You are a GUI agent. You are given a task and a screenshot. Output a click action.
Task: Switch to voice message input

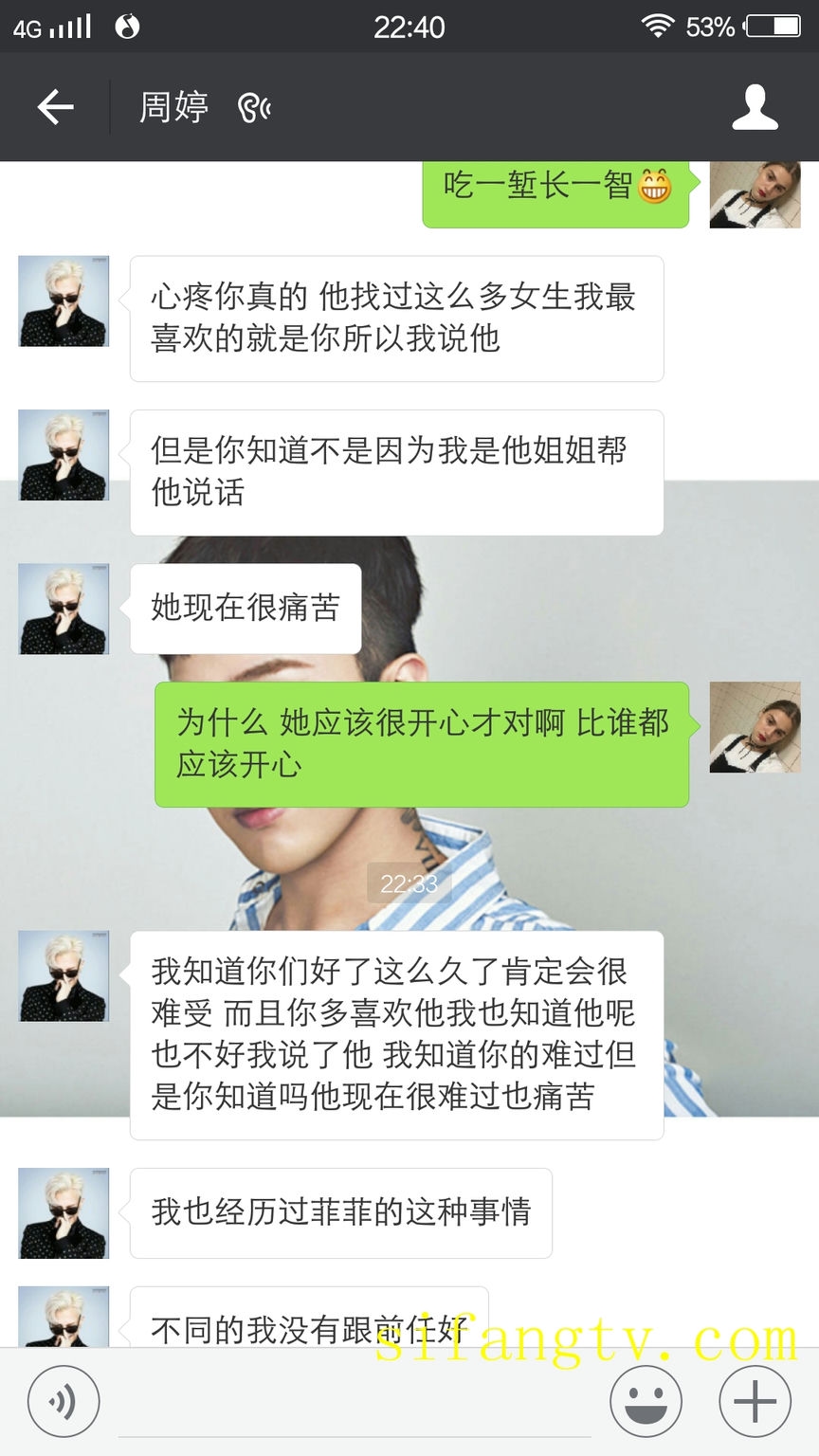point(64,1401)
